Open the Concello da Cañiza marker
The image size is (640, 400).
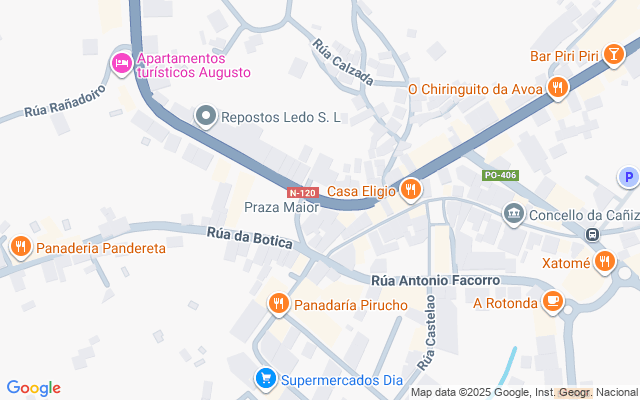point(514,213)
